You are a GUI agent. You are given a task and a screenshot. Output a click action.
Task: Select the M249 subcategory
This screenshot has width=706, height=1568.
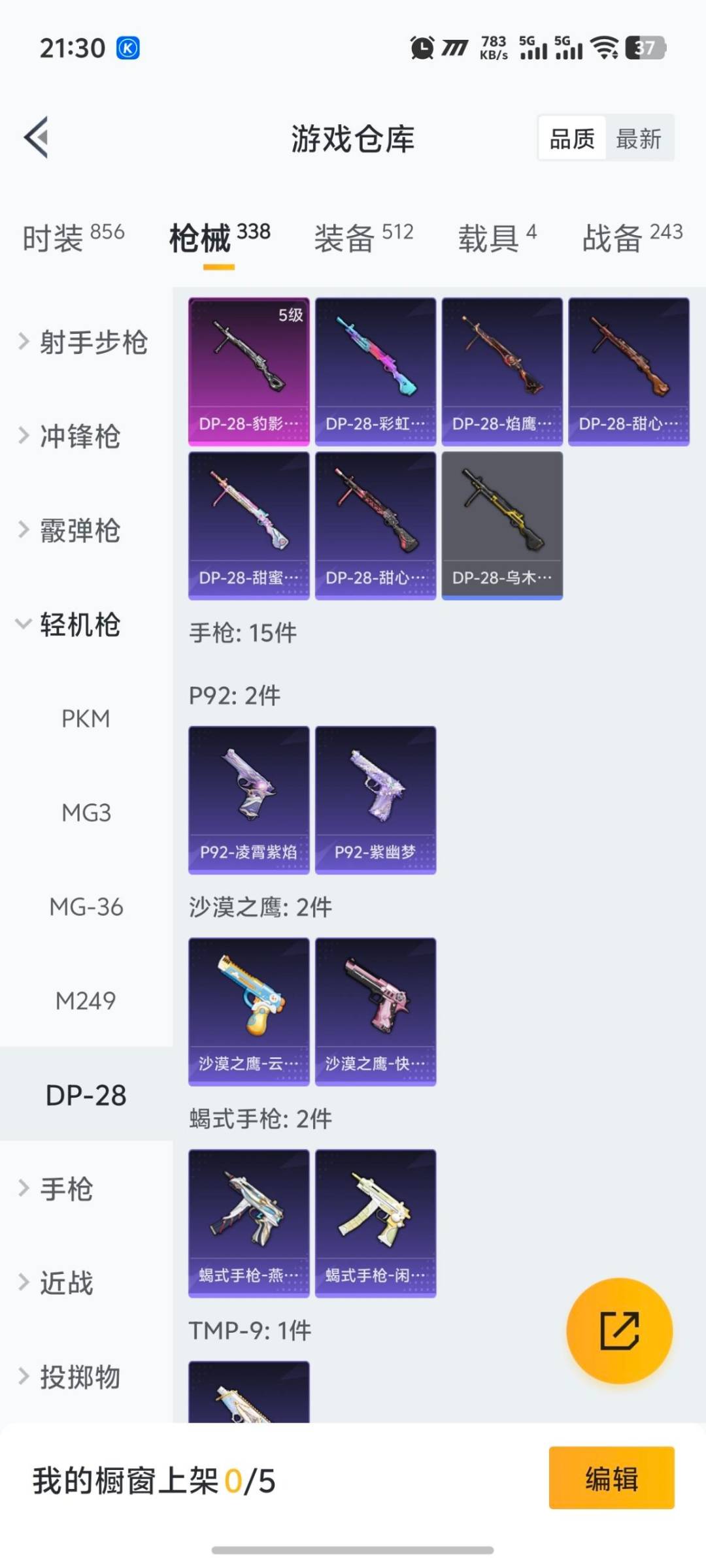86,1001
